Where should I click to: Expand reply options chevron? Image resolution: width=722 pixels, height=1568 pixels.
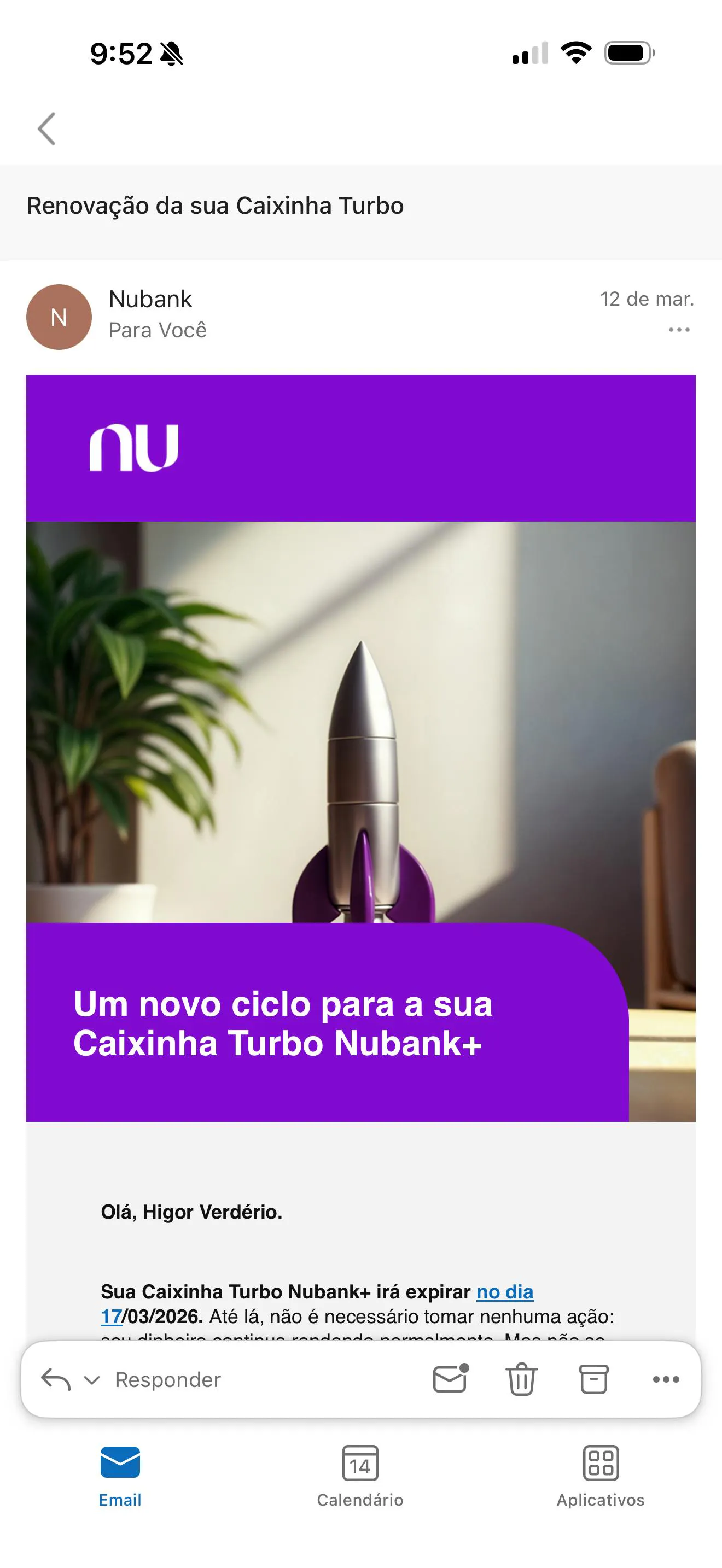point(91,1380)
